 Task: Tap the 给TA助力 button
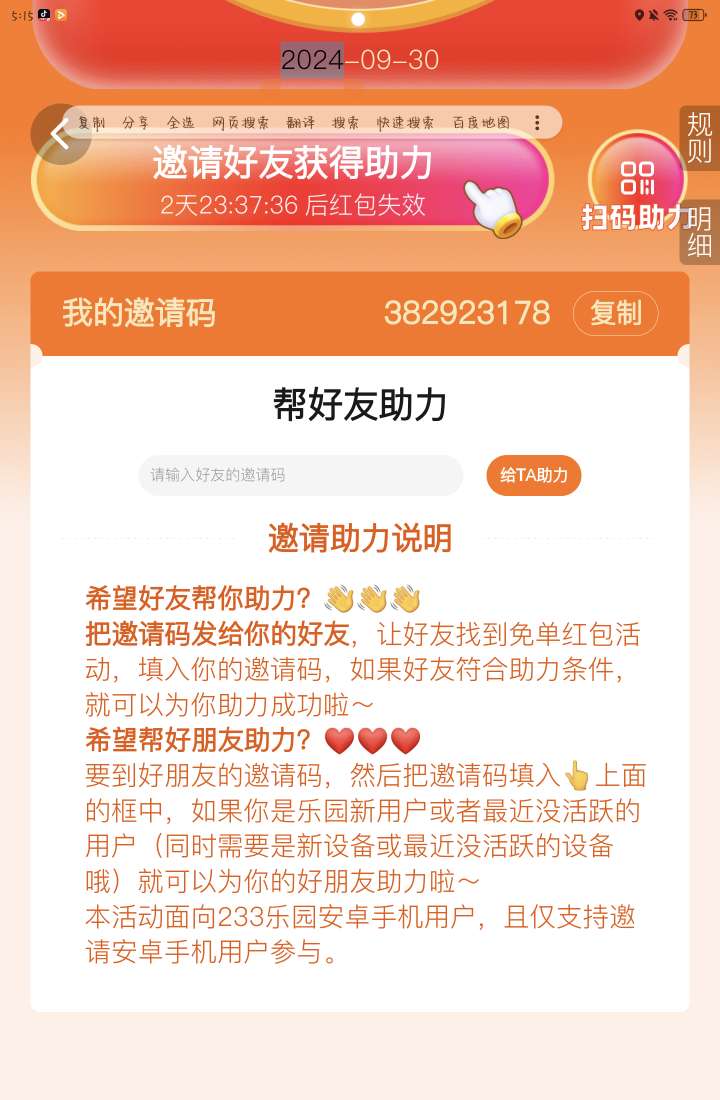pyautogui.click(x=534, y=475)
